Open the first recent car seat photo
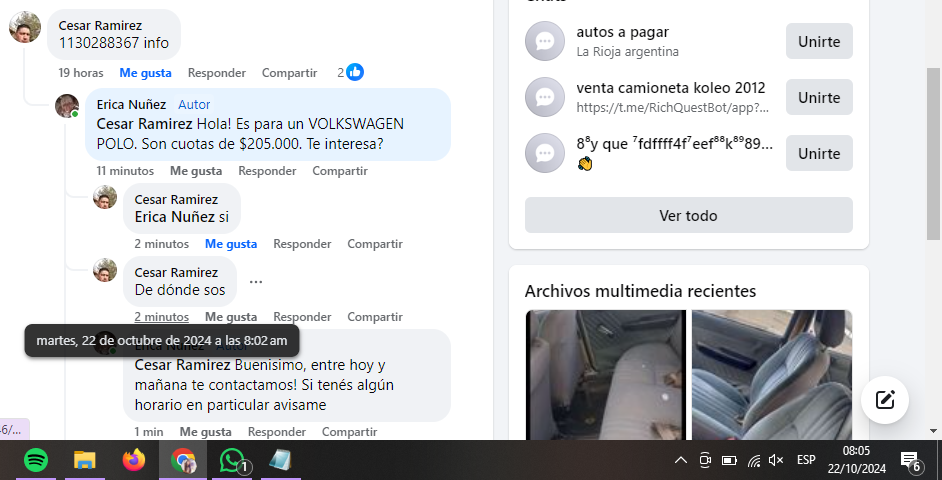 [x=605, y=375]
